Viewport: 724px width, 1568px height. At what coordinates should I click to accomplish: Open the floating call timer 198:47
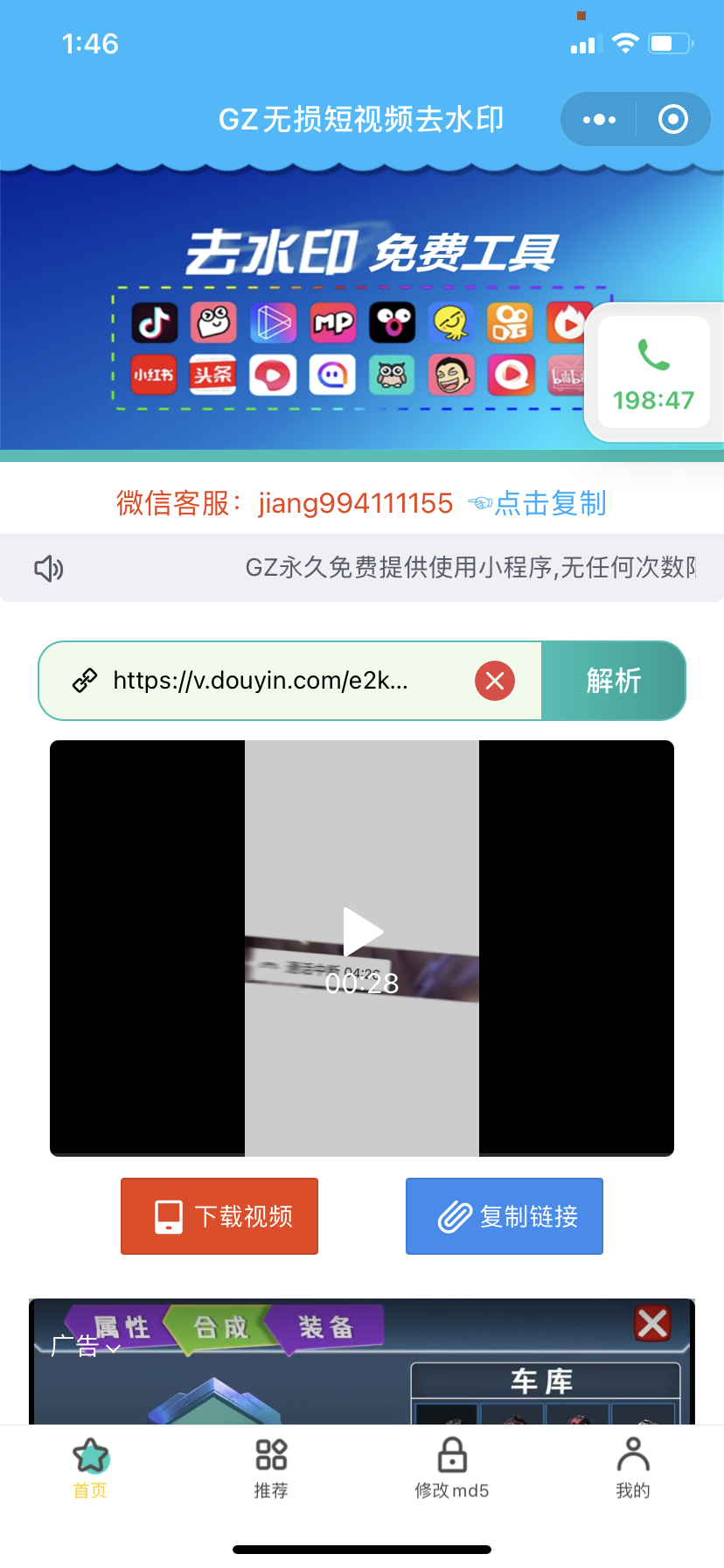coord(653,373)
